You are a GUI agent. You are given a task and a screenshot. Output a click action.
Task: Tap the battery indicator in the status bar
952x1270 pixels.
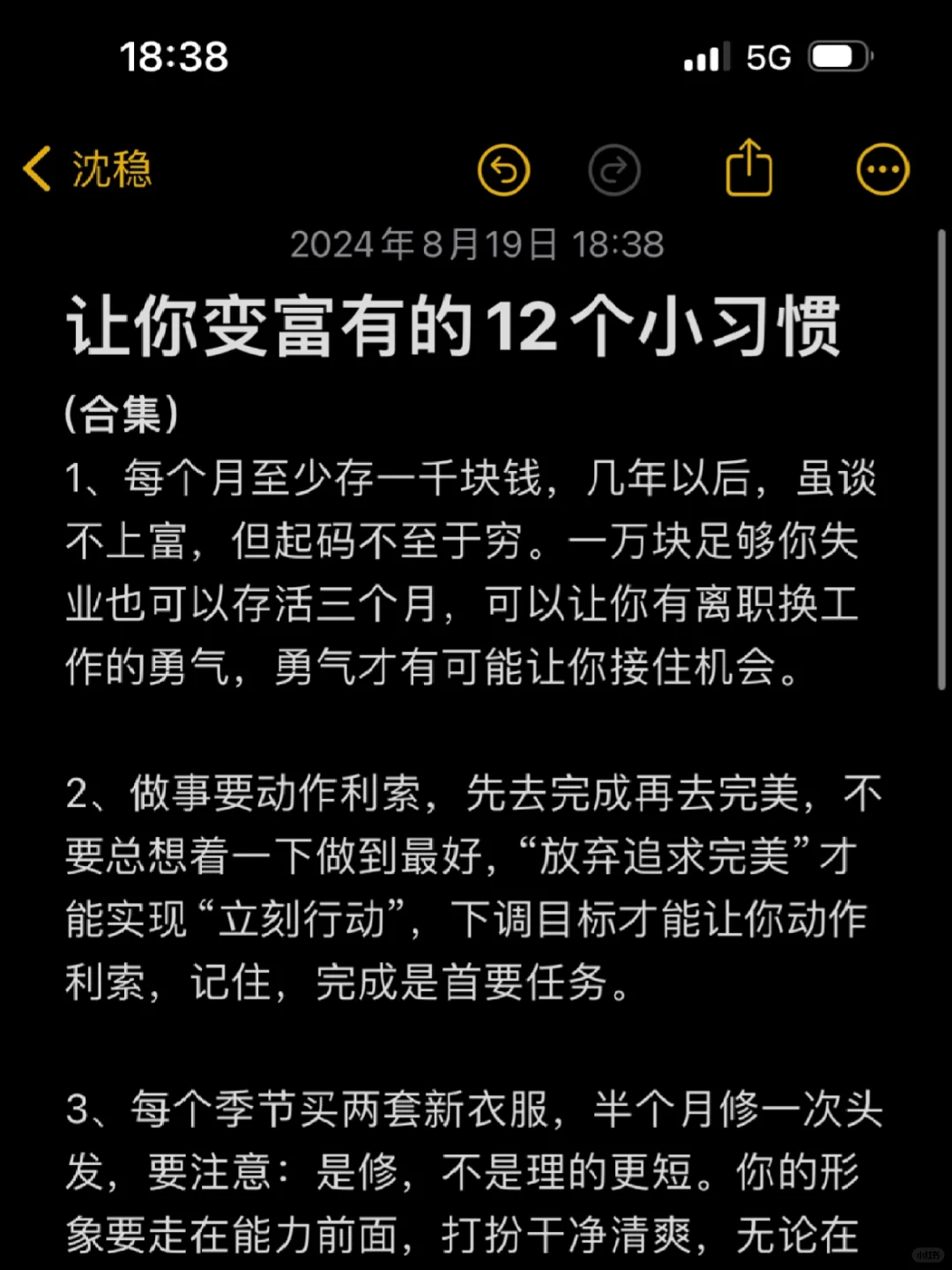point(838,56)
